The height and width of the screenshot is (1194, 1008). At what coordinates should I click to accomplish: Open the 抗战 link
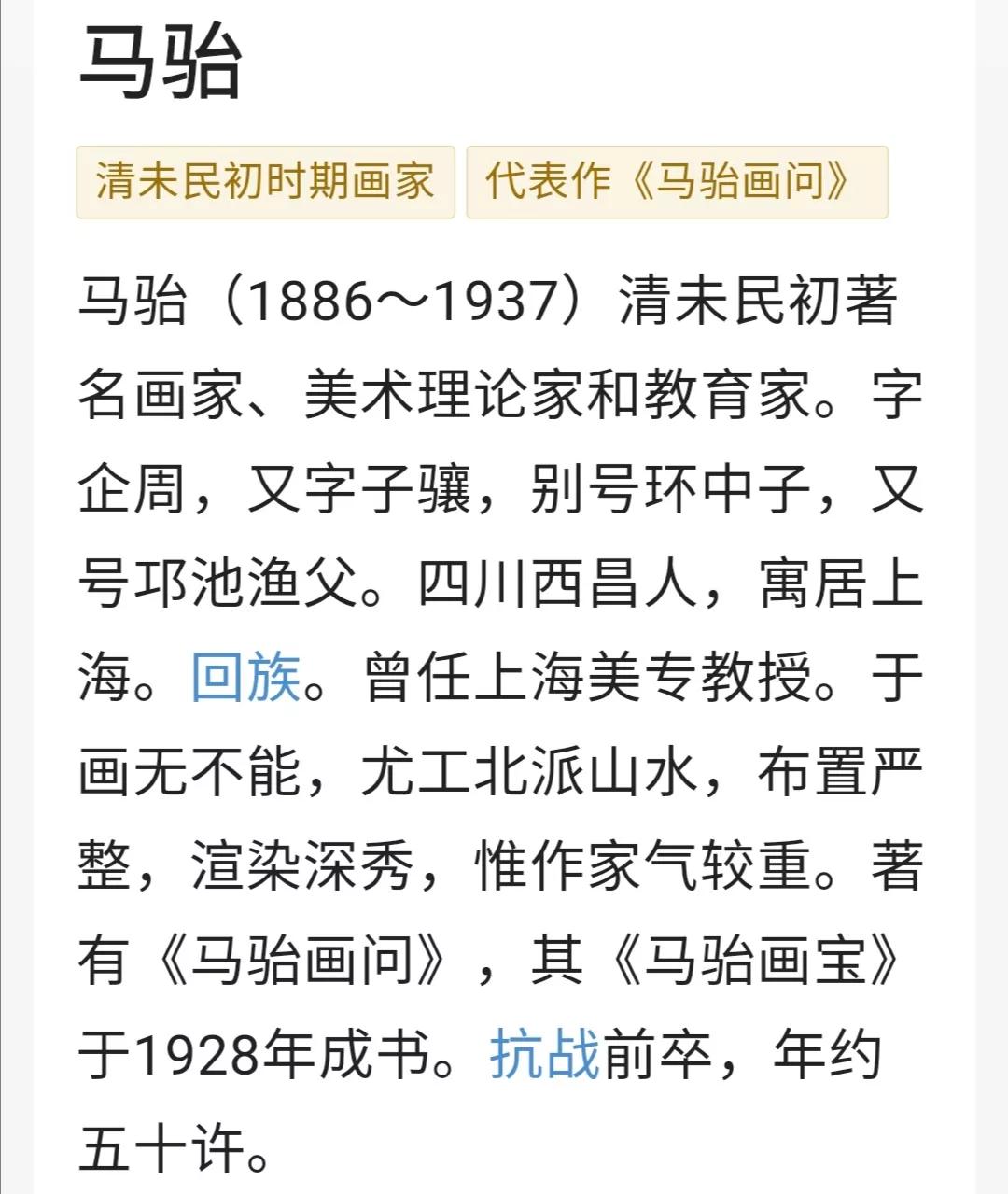pyautogui.click(x=545, y=1055)
